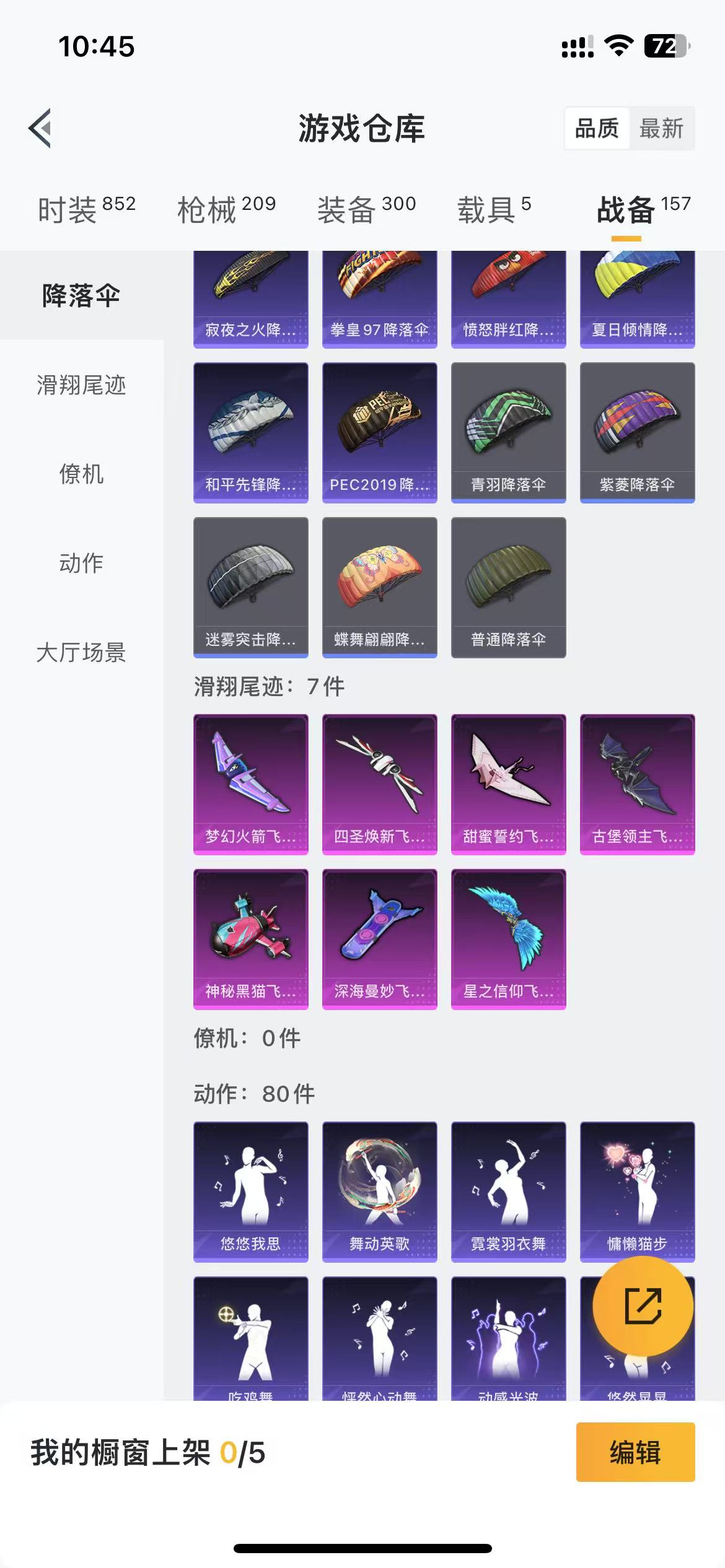
Task: Open the 青羽降落伞 item
Action: [509, 432]
